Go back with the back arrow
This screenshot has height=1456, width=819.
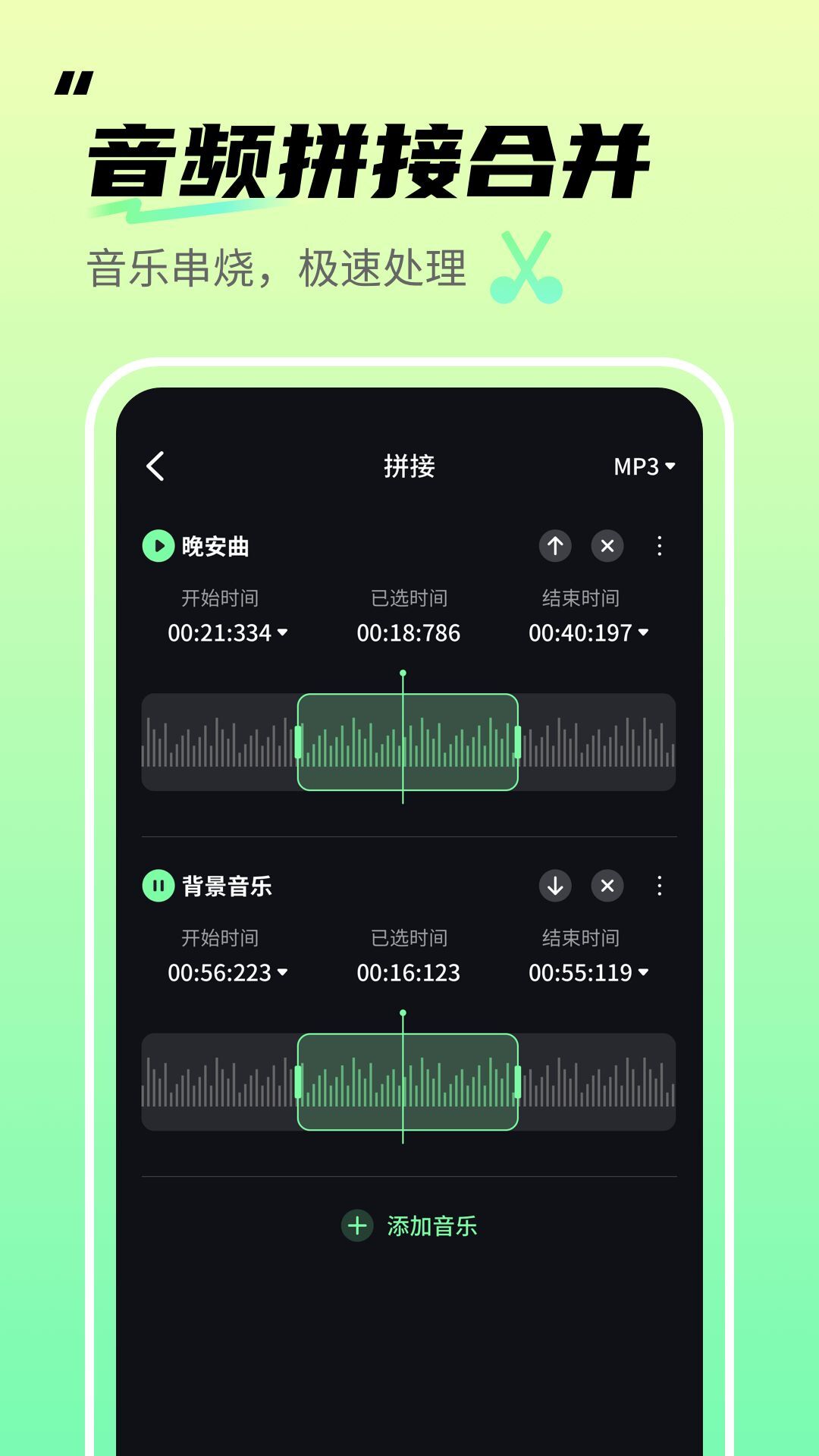[x=155, y=469]
